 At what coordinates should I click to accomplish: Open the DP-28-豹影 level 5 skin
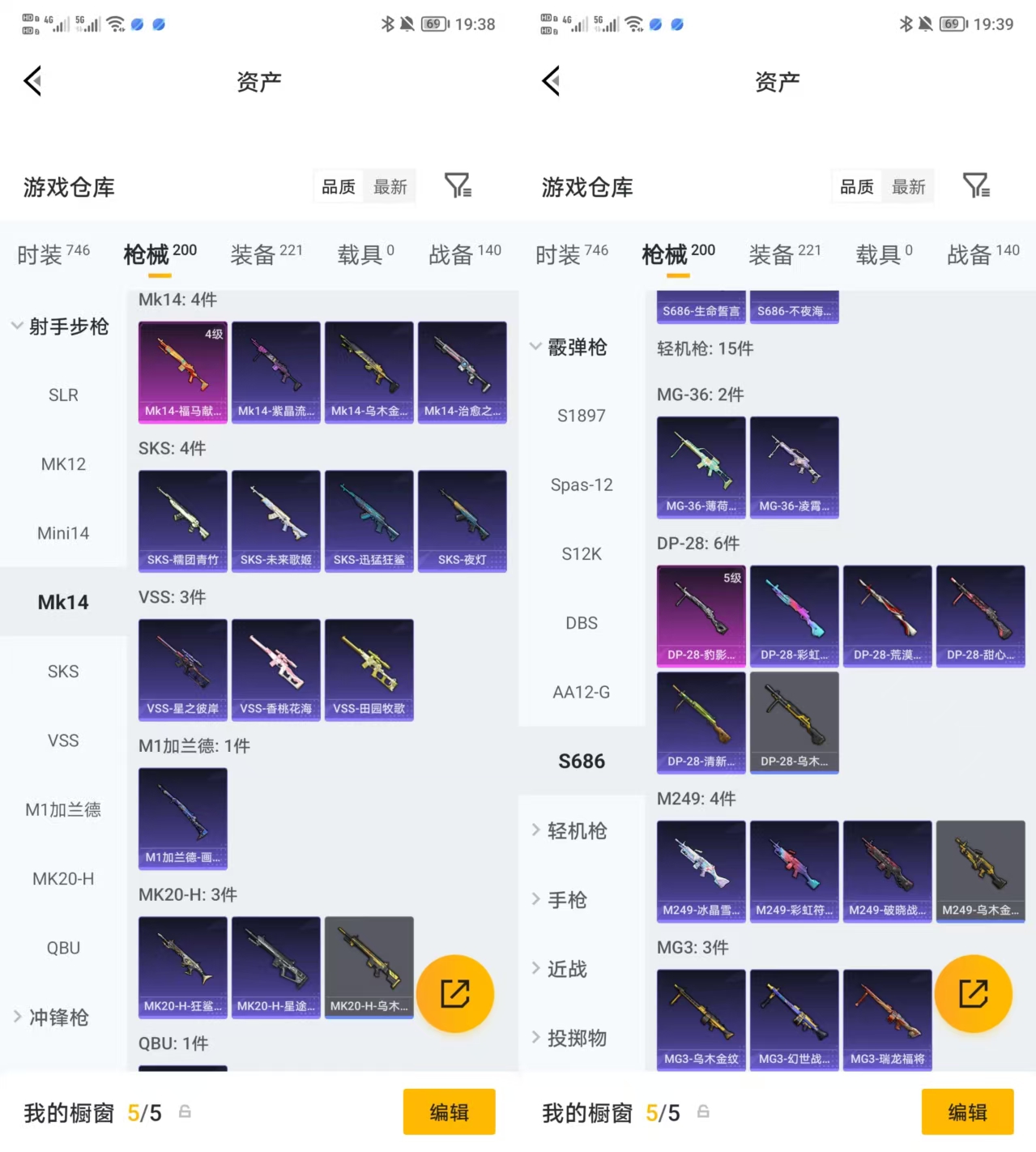tap(701, 616)
